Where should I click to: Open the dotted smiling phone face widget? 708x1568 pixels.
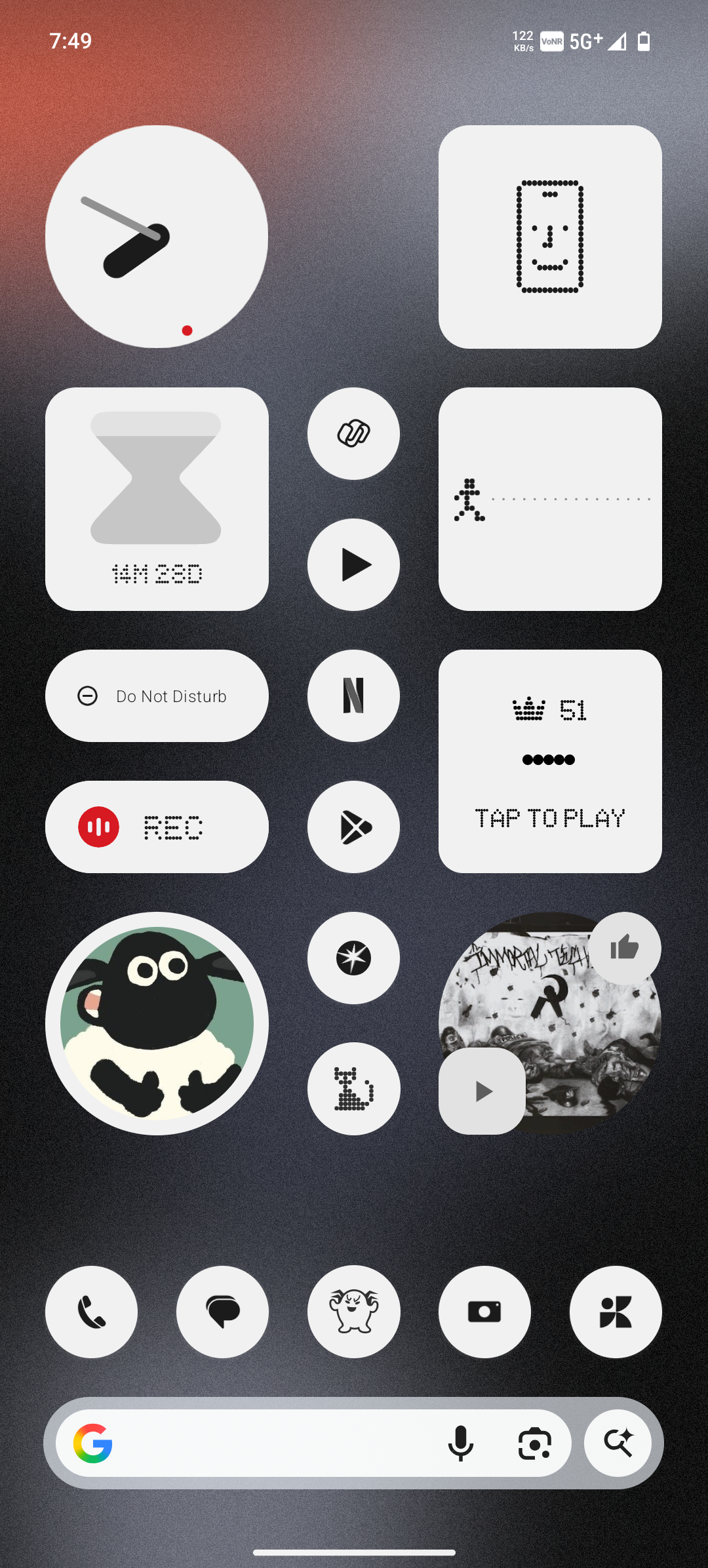coord(550,237)
